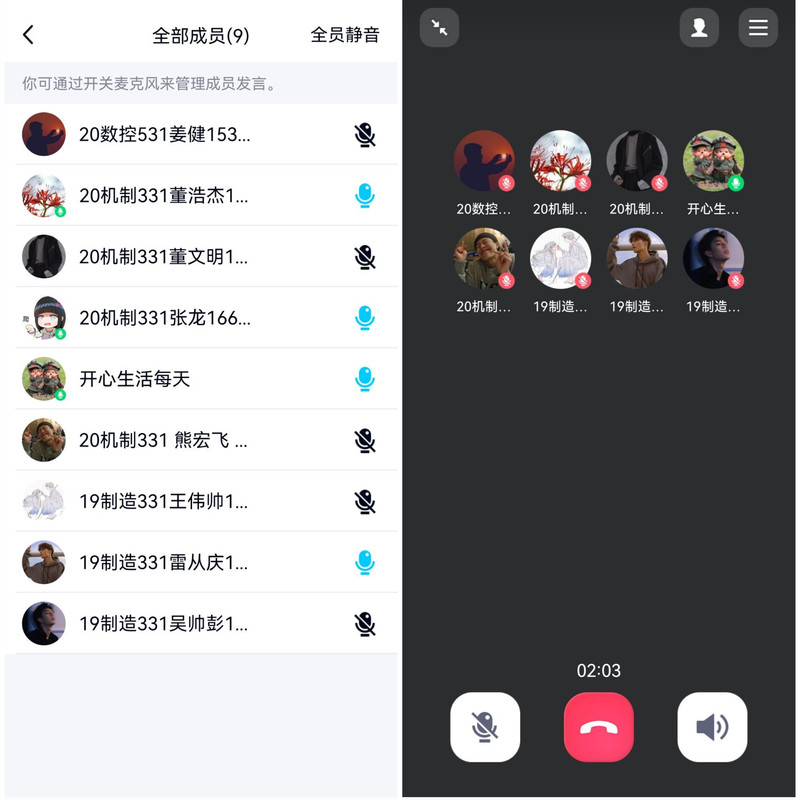The width and height of the screenshot is (800, 800).
Task: Go back from the member list
Action: click(28, 35)
